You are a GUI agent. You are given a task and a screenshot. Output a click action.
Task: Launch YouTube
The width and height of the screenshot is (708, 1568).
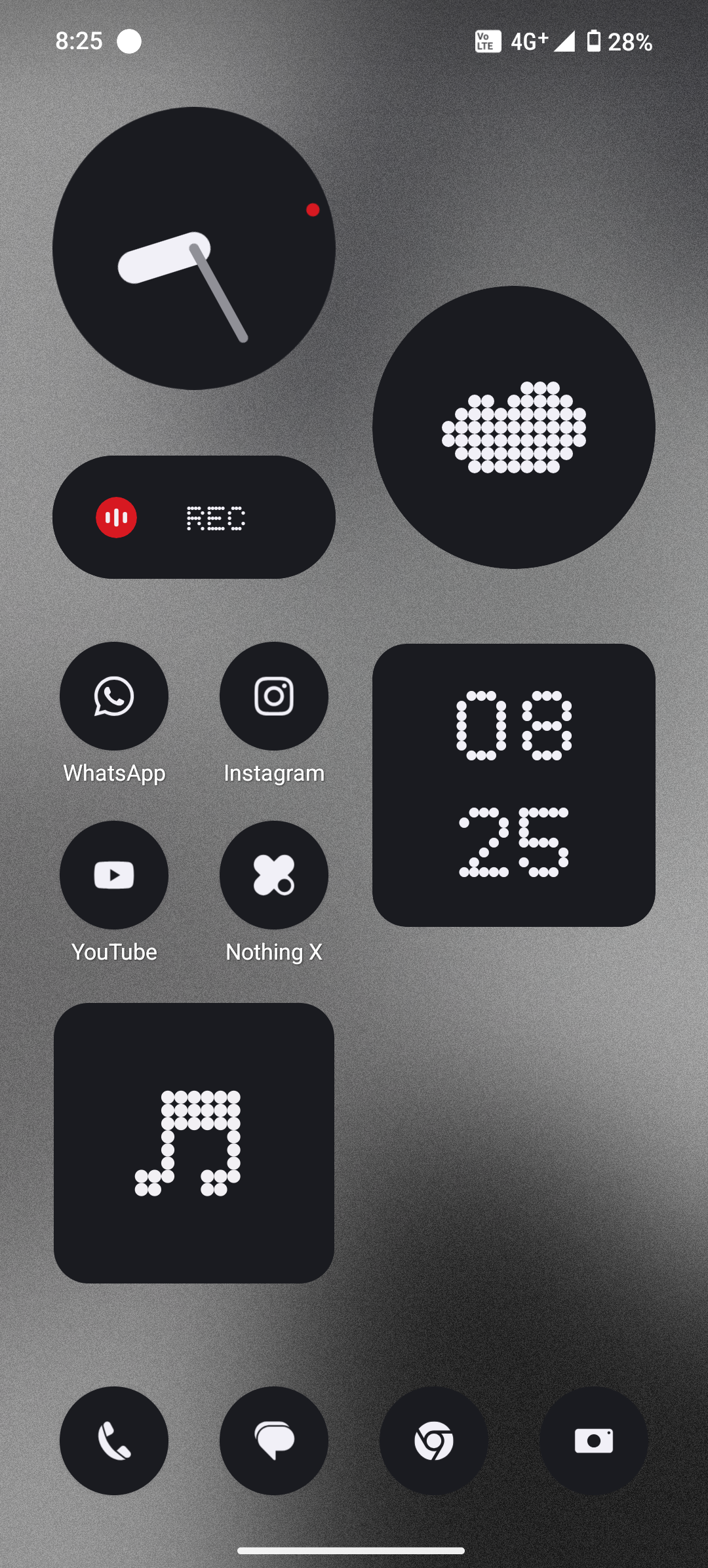pyautogui.click(x=114, y=875)
